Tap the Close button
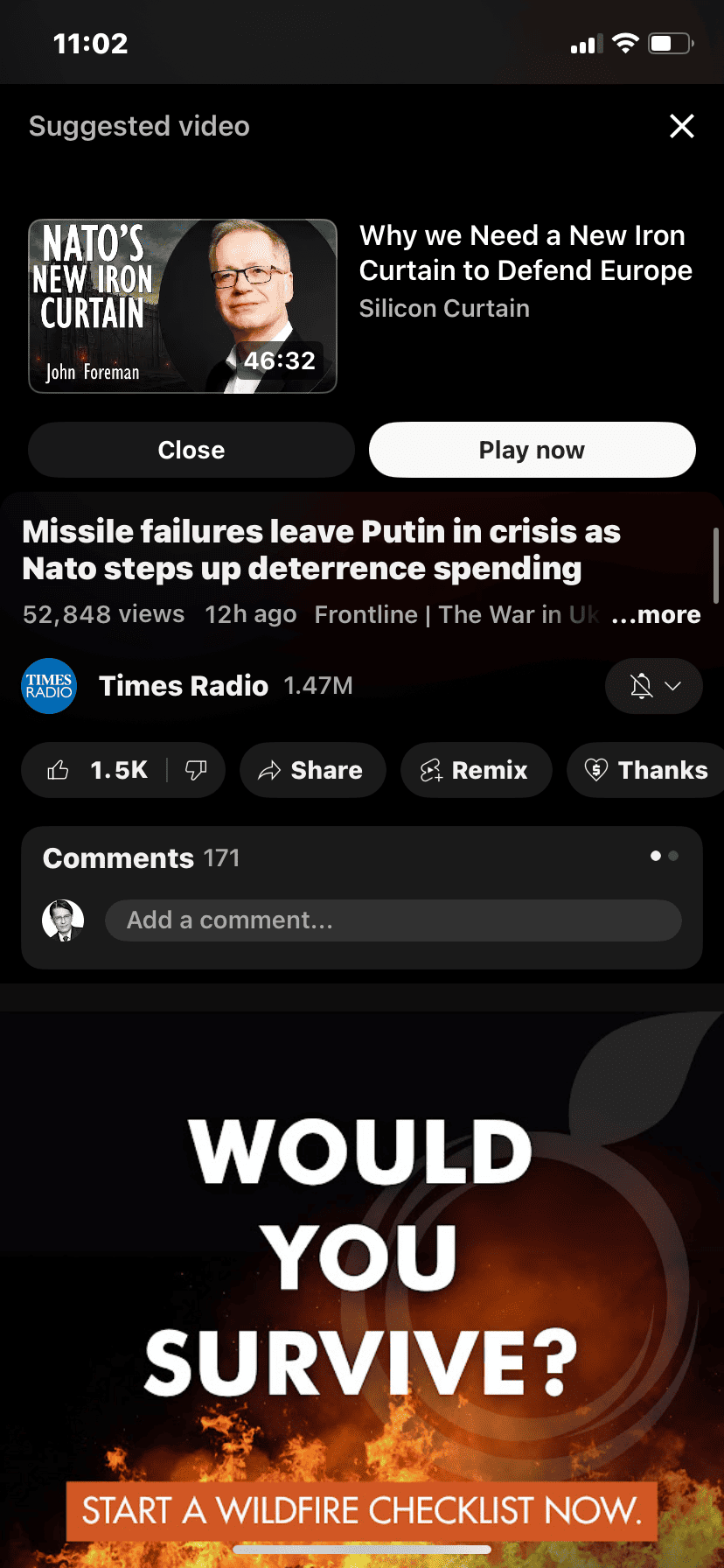This screenshot has width=724, height=1568. click(x=191, y=450)
